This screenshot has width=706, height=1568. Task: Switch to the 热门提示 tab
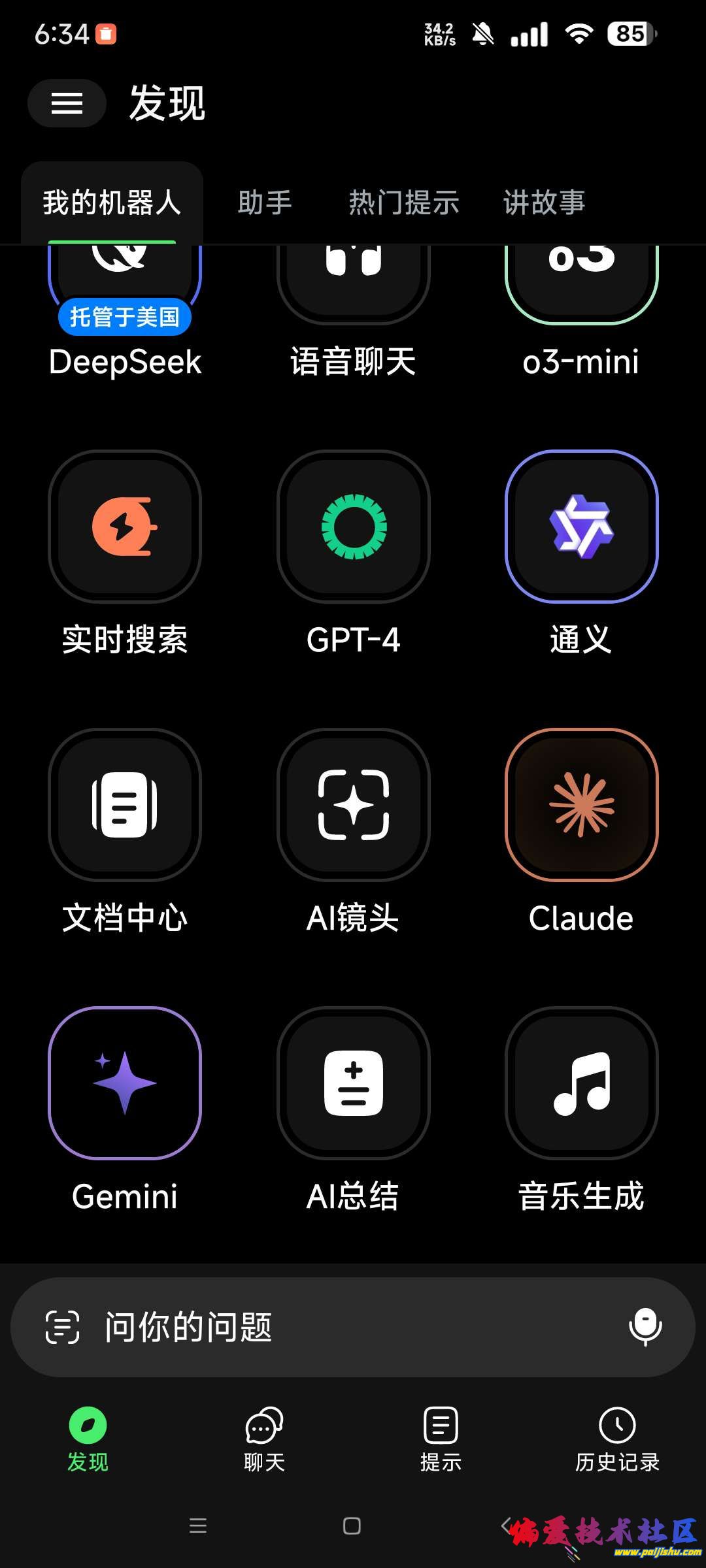(404, 203)
